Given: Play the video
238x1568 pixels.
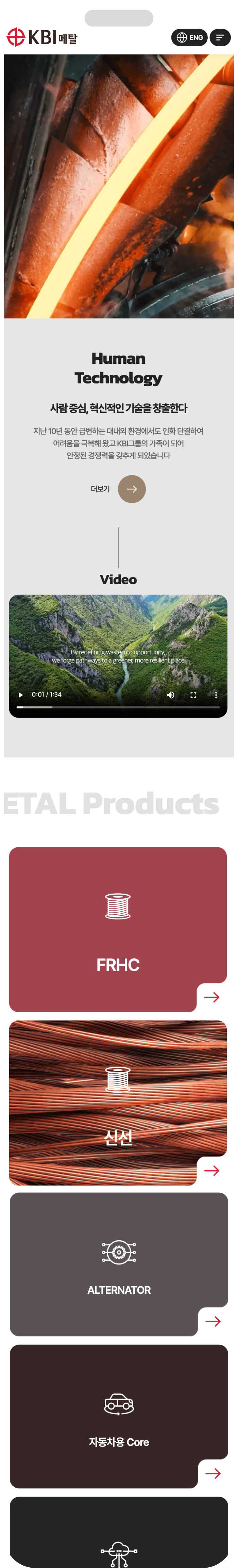Looking at the screenshot, I should coord(21,695).
